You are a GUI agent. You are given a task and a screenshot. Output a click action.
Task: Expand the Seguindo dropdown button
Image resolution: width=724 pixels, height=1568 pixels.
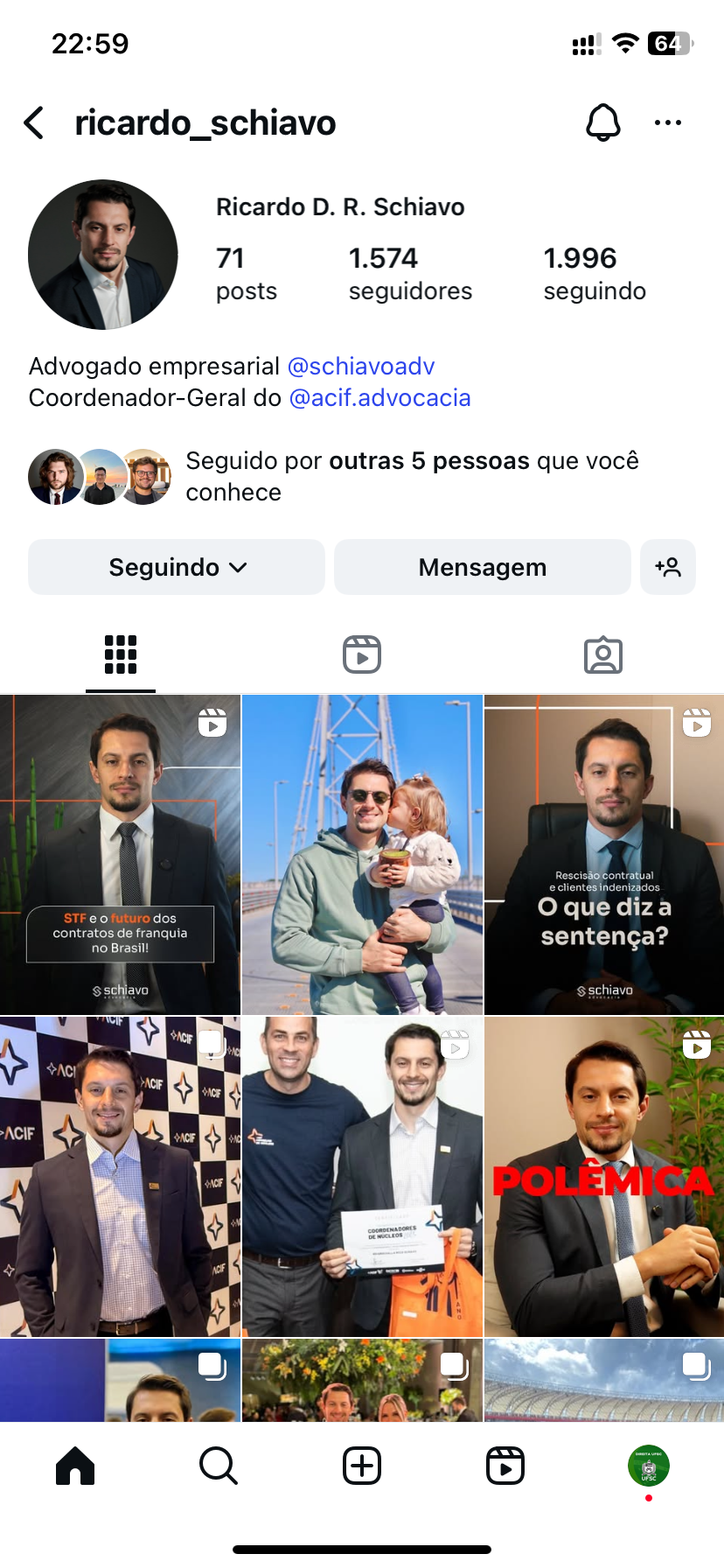pyautogui.click(x=177, y=568)
